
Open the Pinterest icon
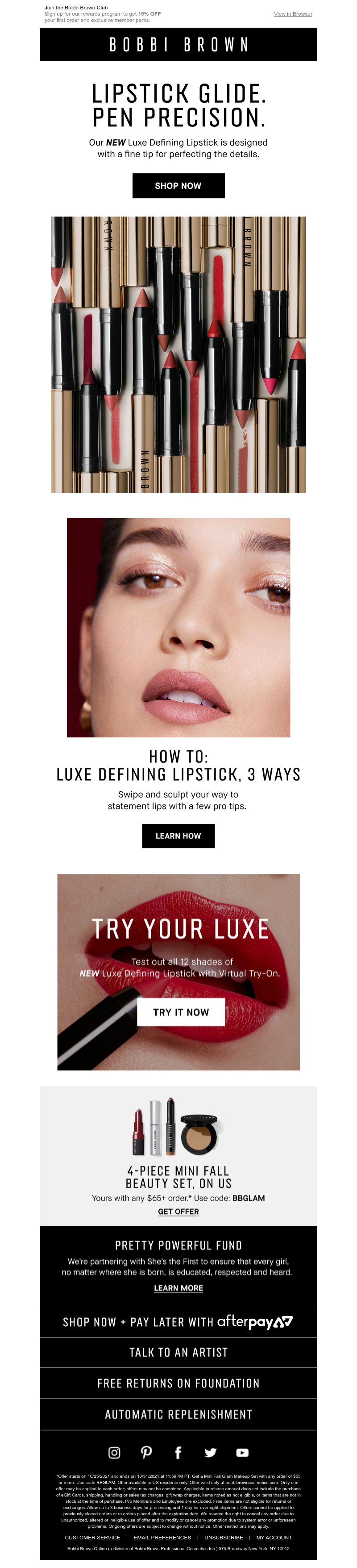pyautogui.click(x=146, y=1452)
